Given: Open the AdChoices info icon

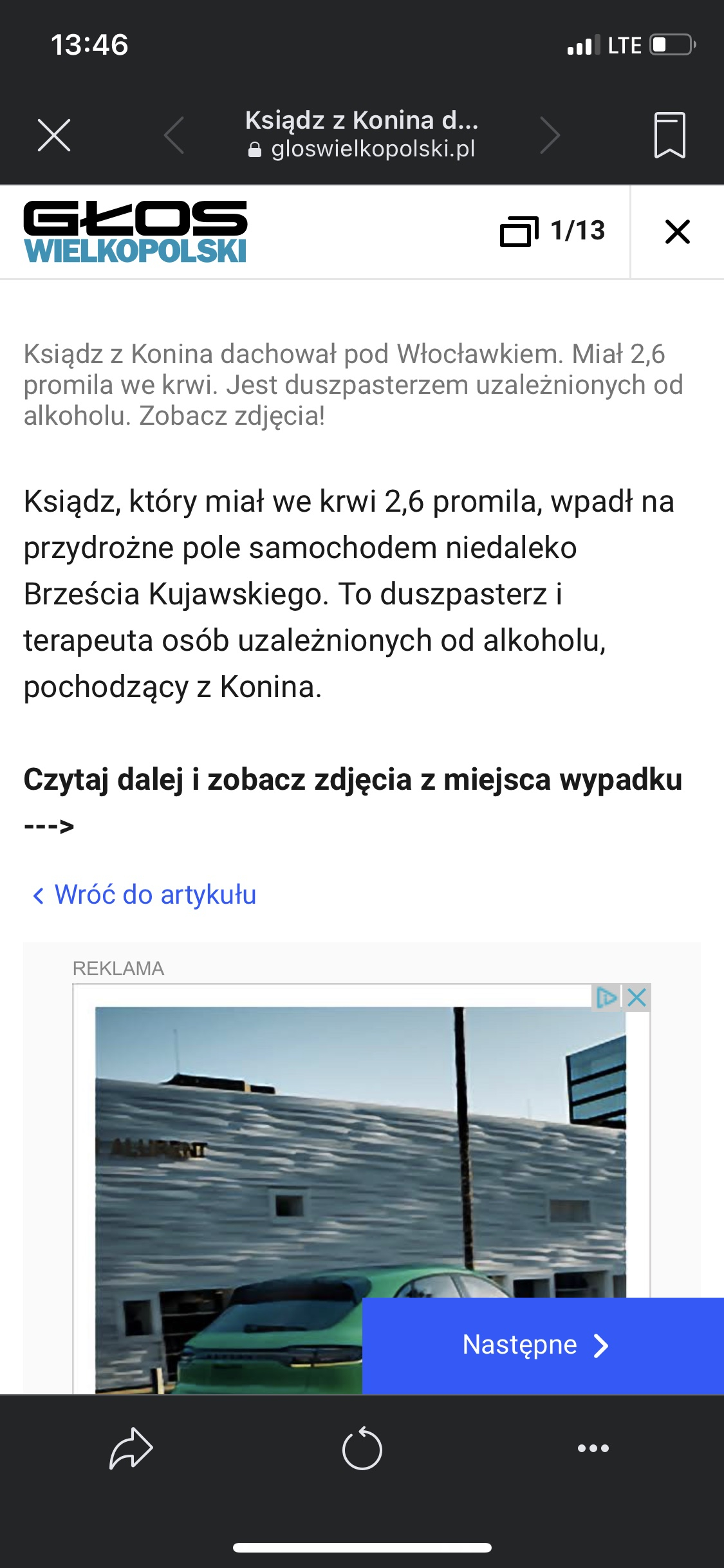Looking at the screenshot, I should pos(606,998).
